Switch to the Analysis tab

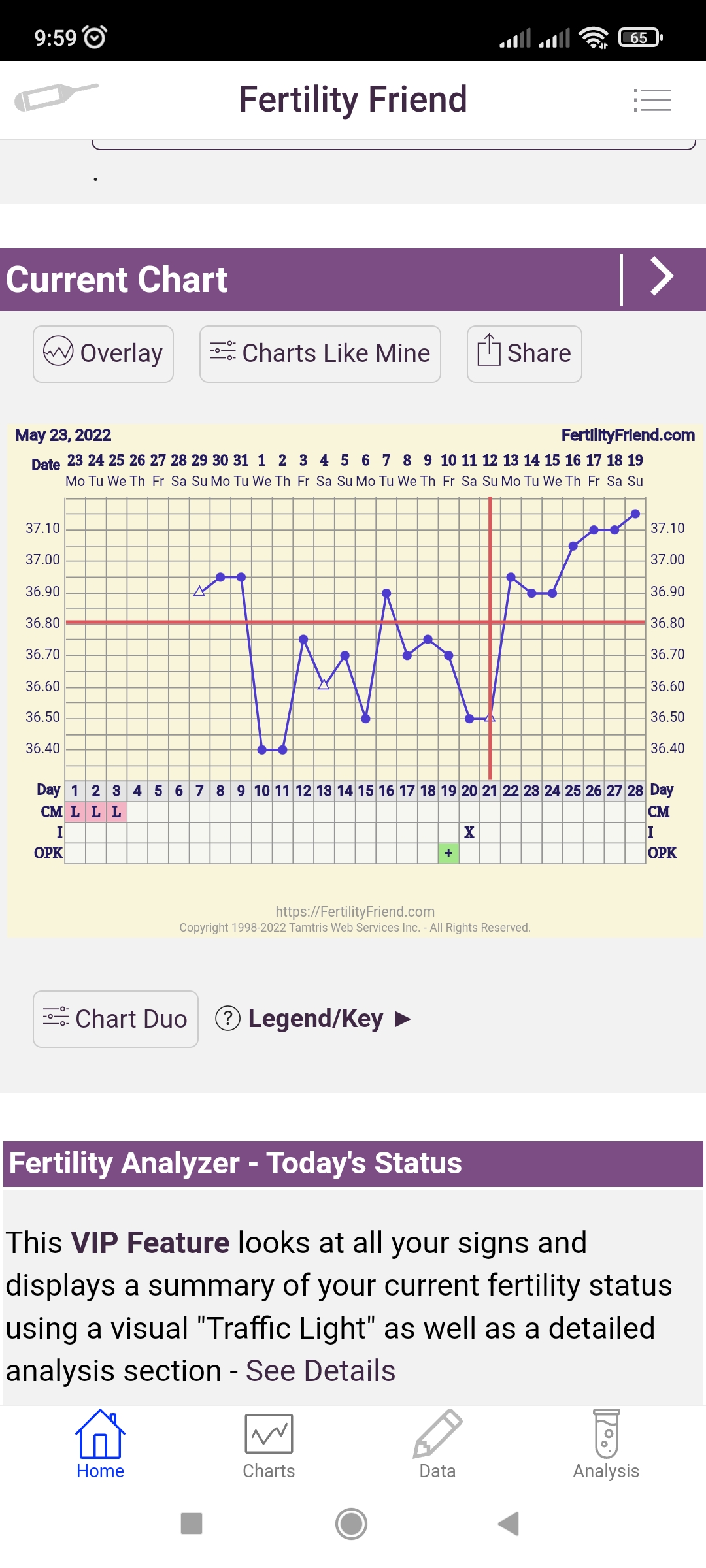pos(606,1444)
